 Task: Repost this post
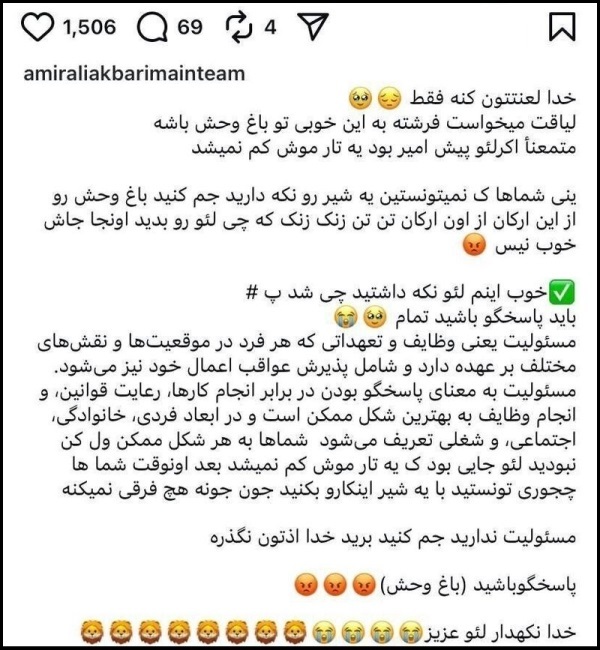(240, 29)
